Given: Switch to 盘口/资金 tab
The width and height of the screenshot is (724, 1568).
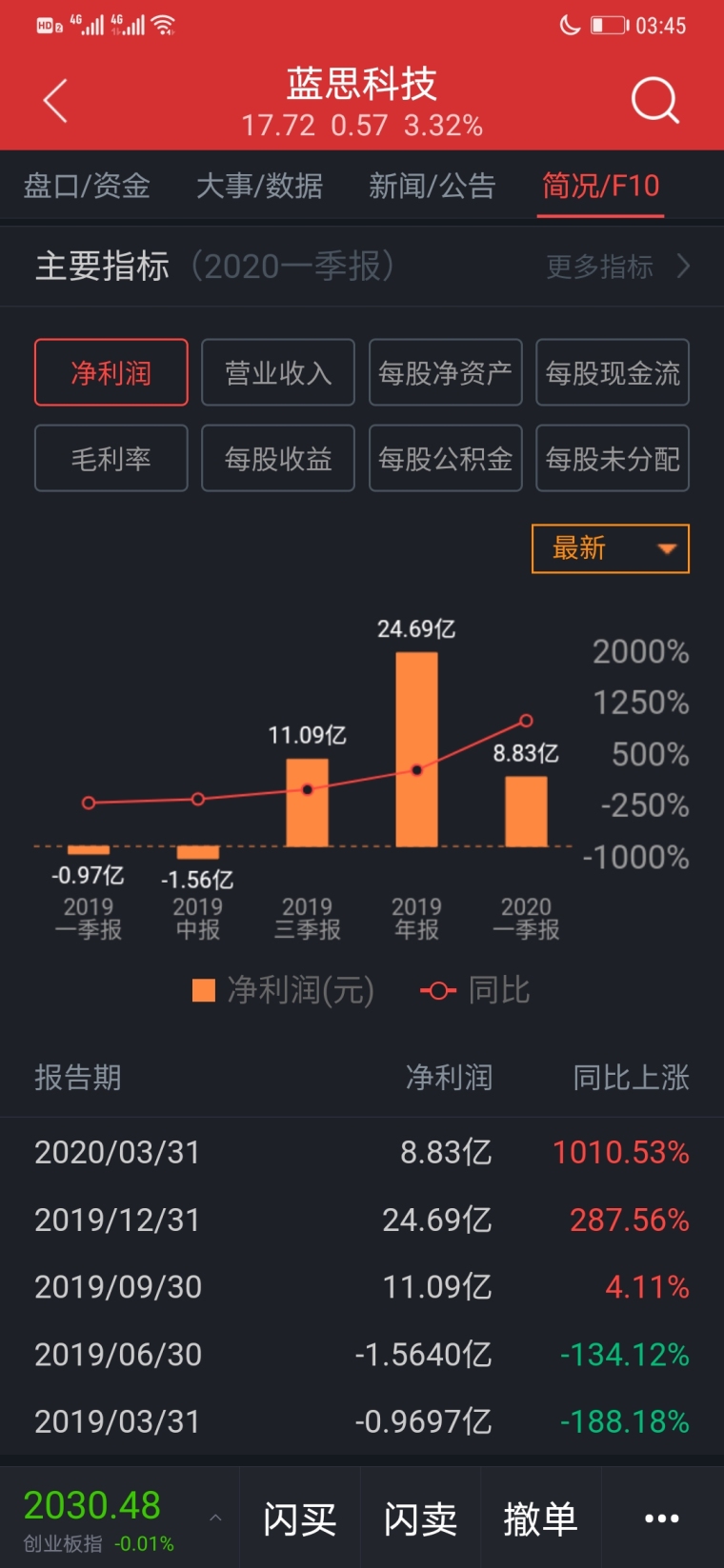Looking at the screenshot, I should point(87,186).
